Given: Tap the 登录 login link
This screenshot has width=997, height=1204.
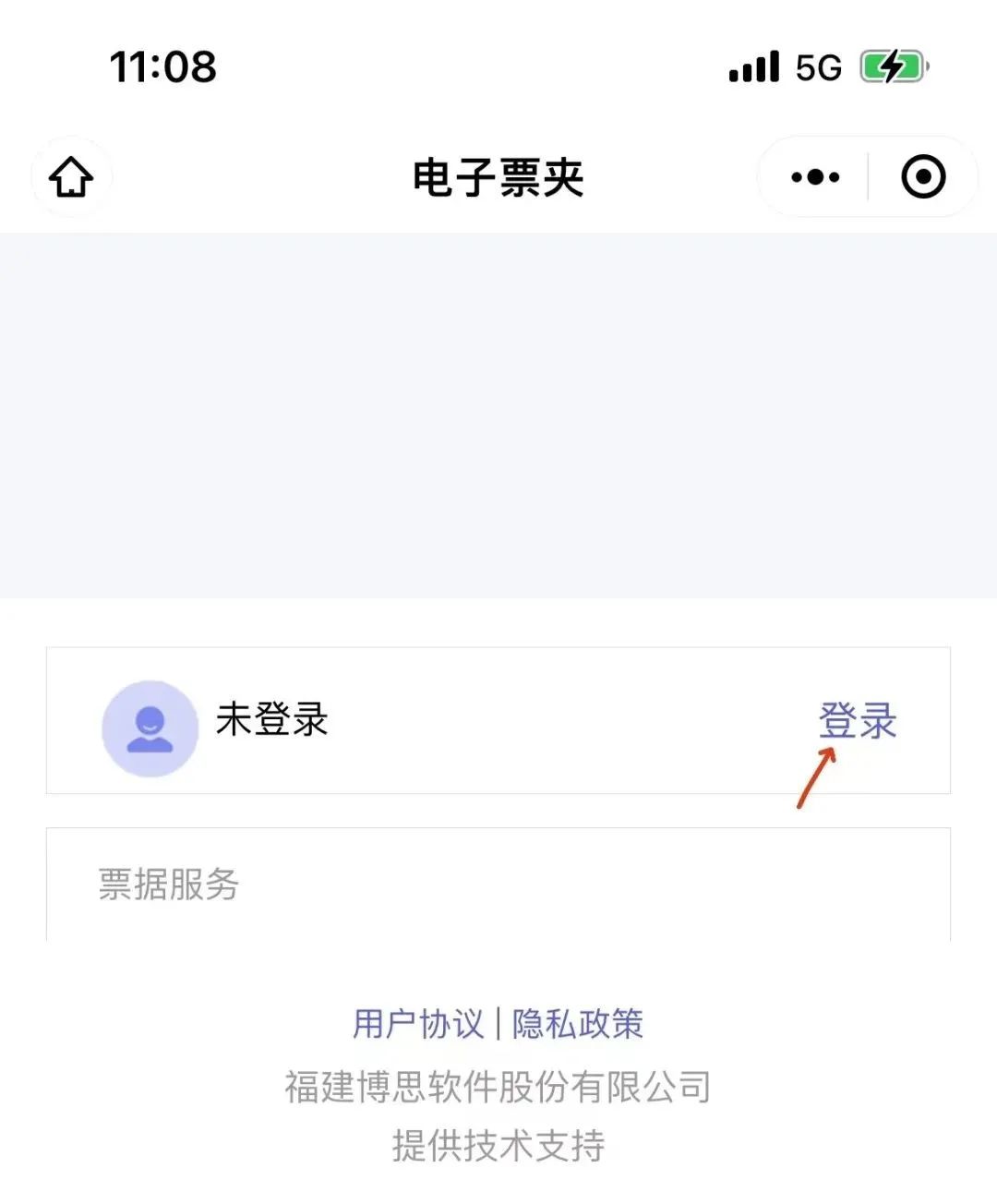Looking at the screenshot, I should click(858, 720).
